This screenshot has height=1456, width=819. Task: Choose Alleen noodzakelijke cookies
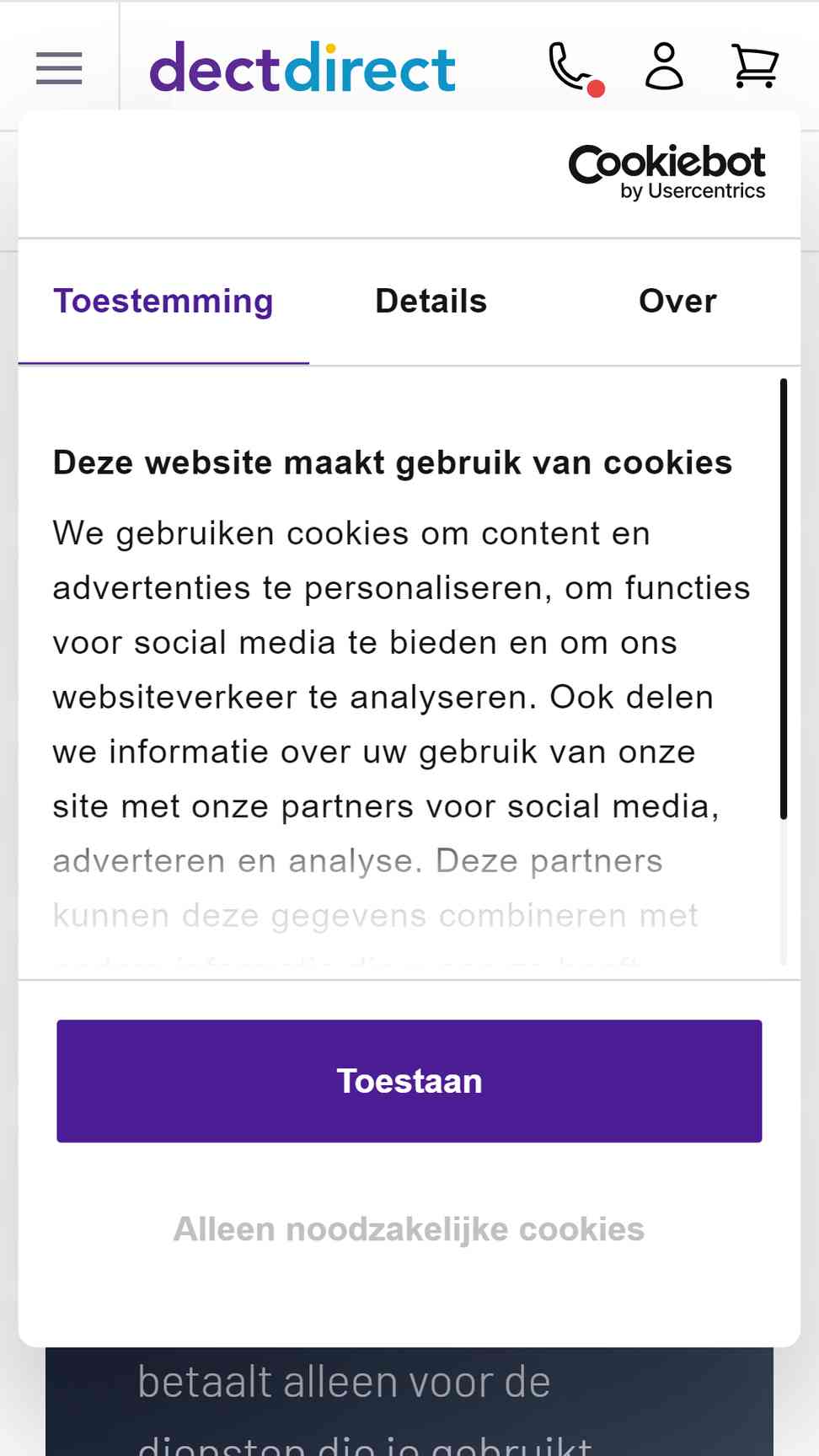tap(409, 1229)
